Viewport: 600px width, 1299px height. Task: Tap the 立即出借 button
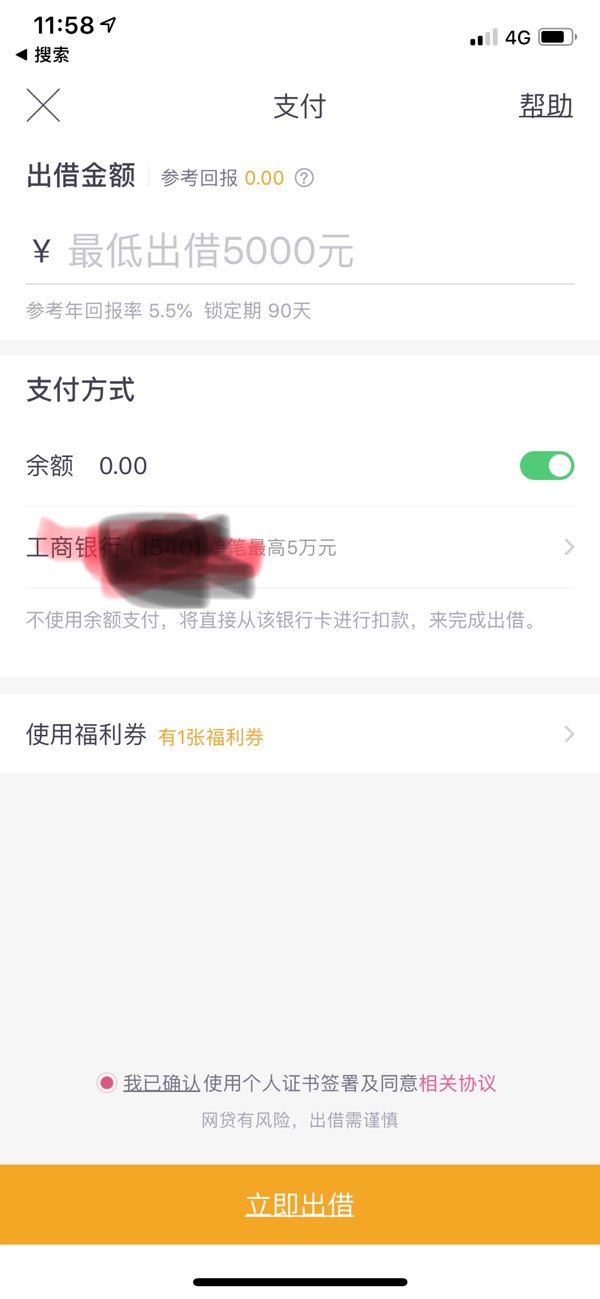[300, 1205]
